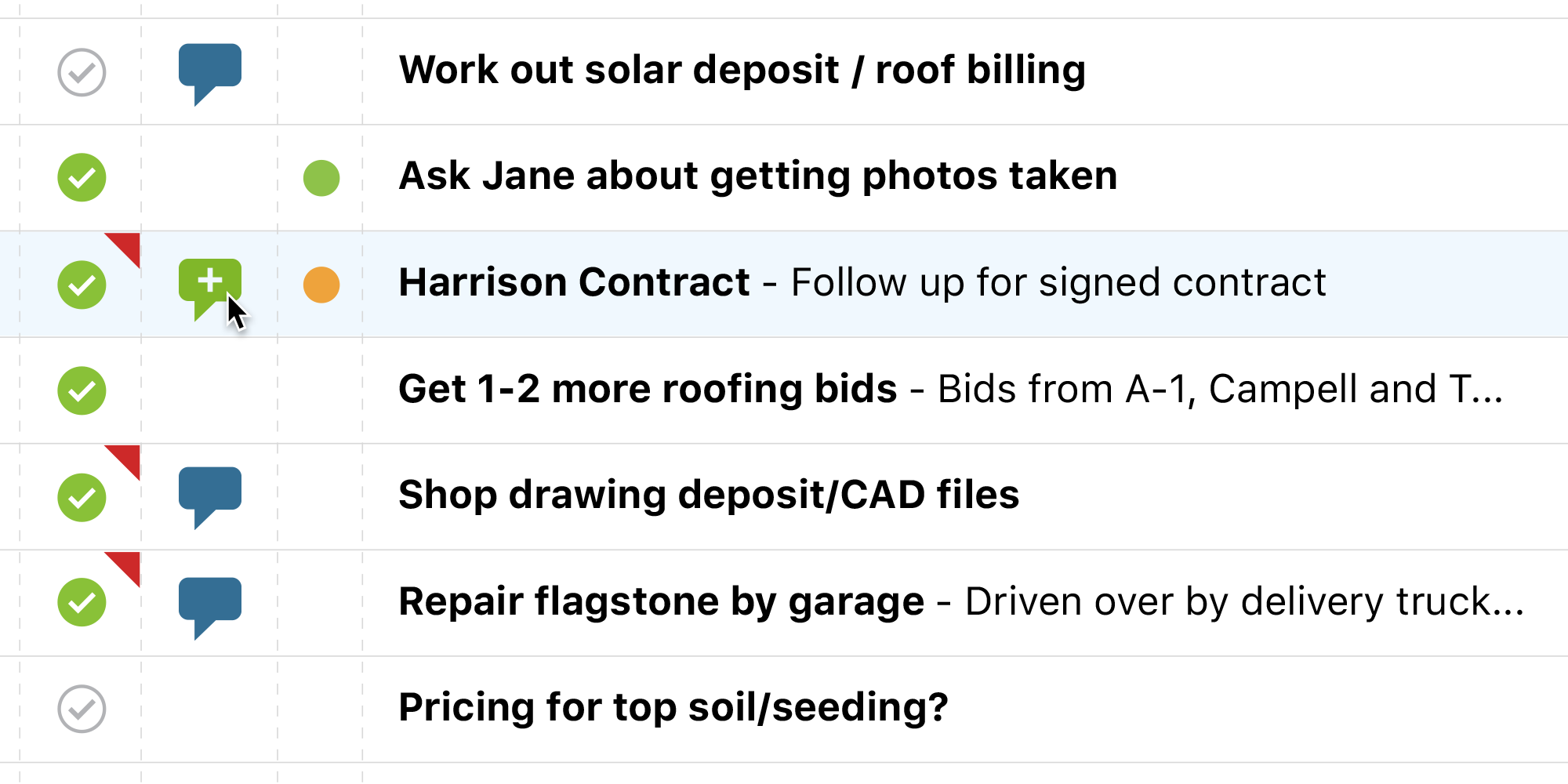Uncheck Repair flagstone by garage task
1568x784 pixels.
point(82,602)
